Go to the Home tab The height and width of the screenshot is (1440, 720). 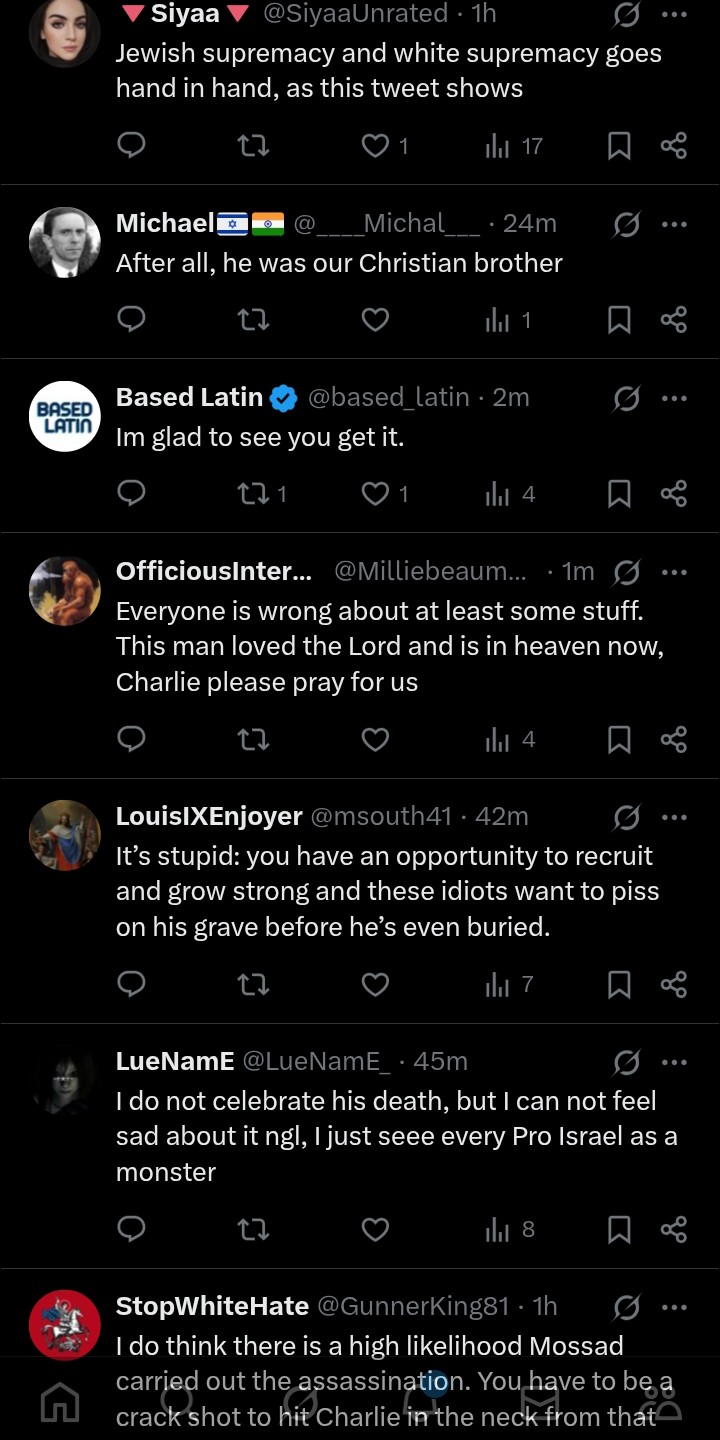[x=60, y=1404]
